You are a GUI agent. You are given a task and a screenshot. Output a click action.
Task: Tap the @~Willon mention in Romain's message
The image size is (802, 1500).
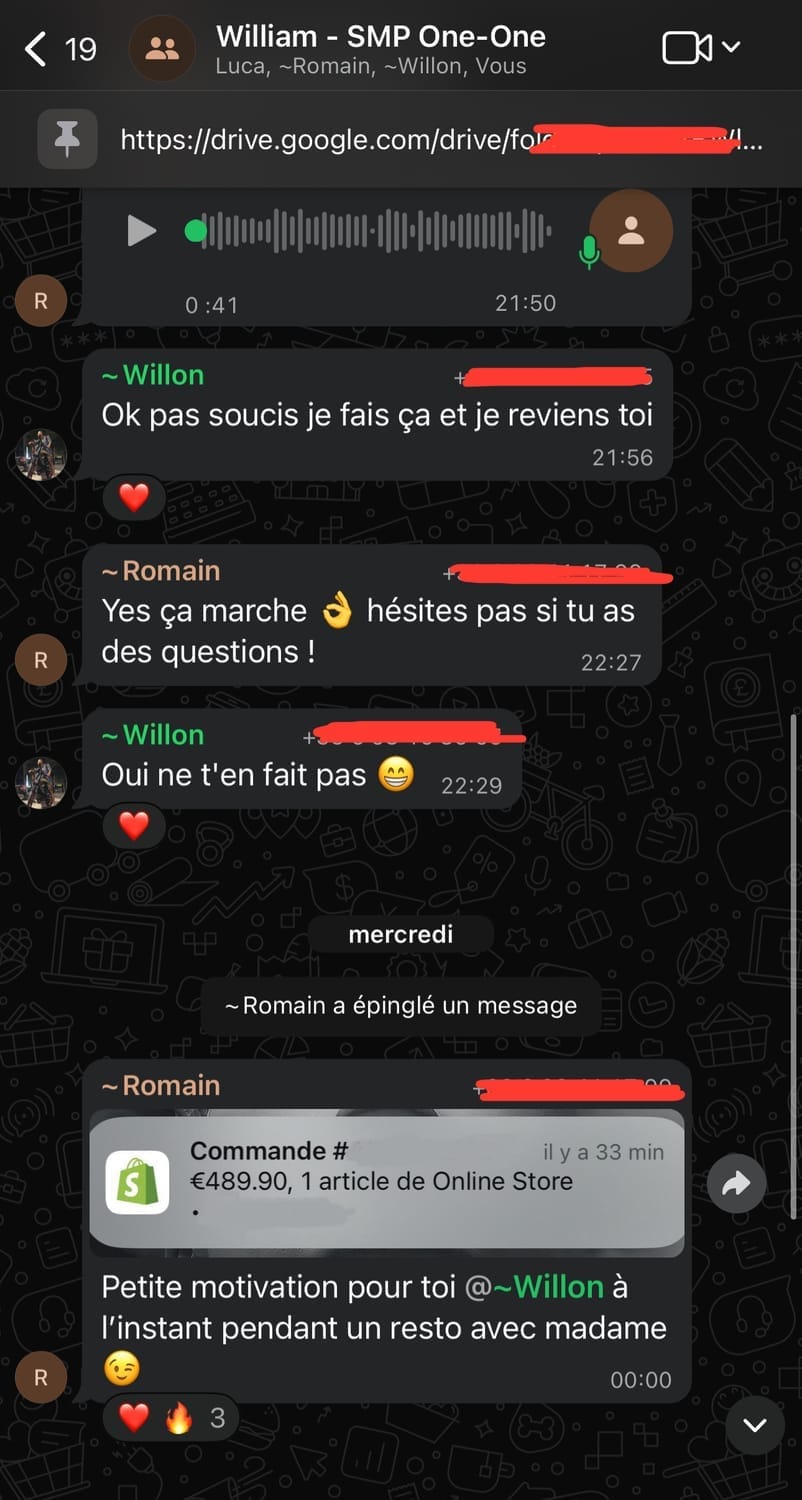pyautogui.click(x=535, y=1287)
